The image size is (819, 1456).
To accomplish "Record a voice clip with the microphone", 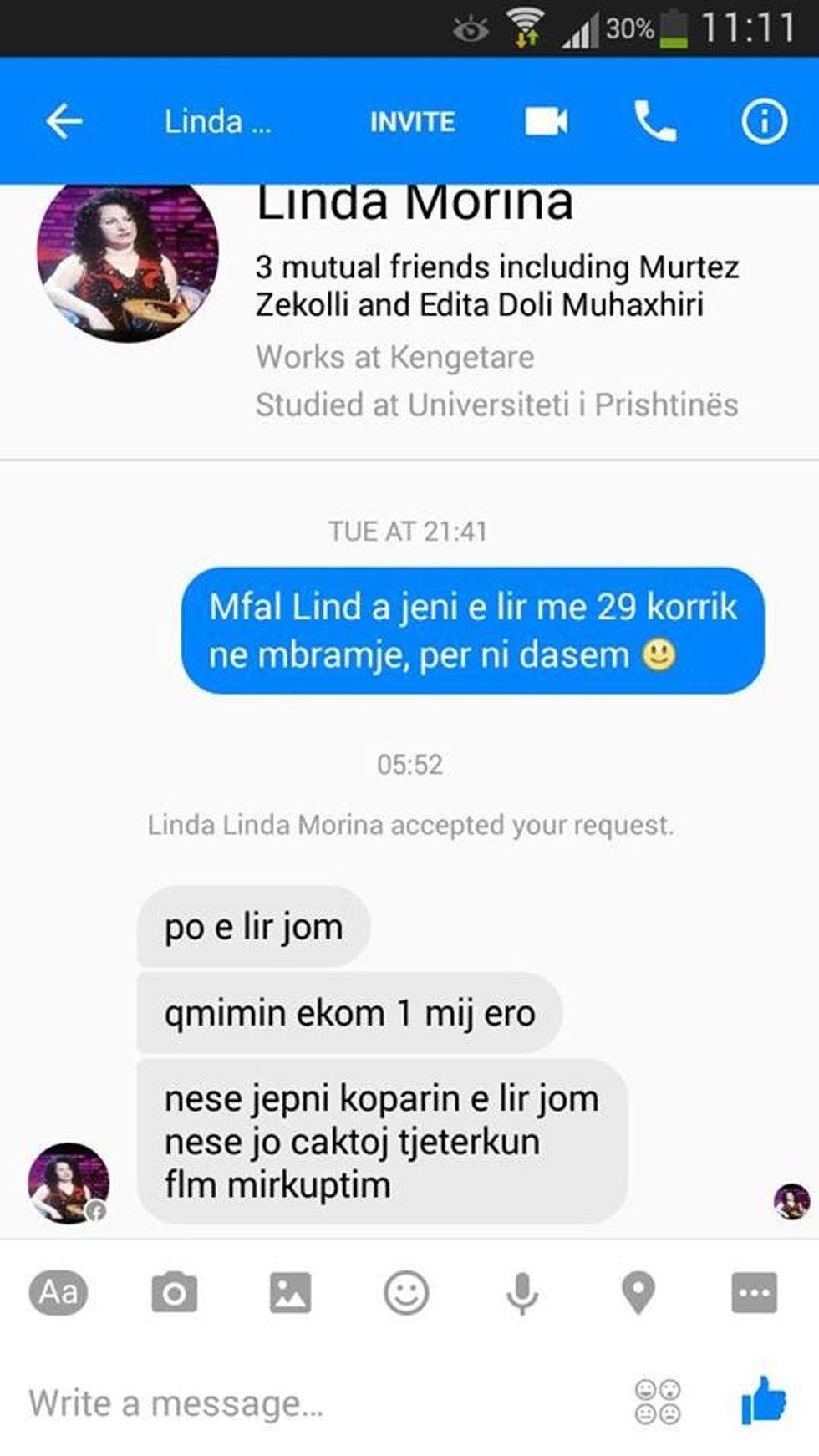I will click(521, 1292).
